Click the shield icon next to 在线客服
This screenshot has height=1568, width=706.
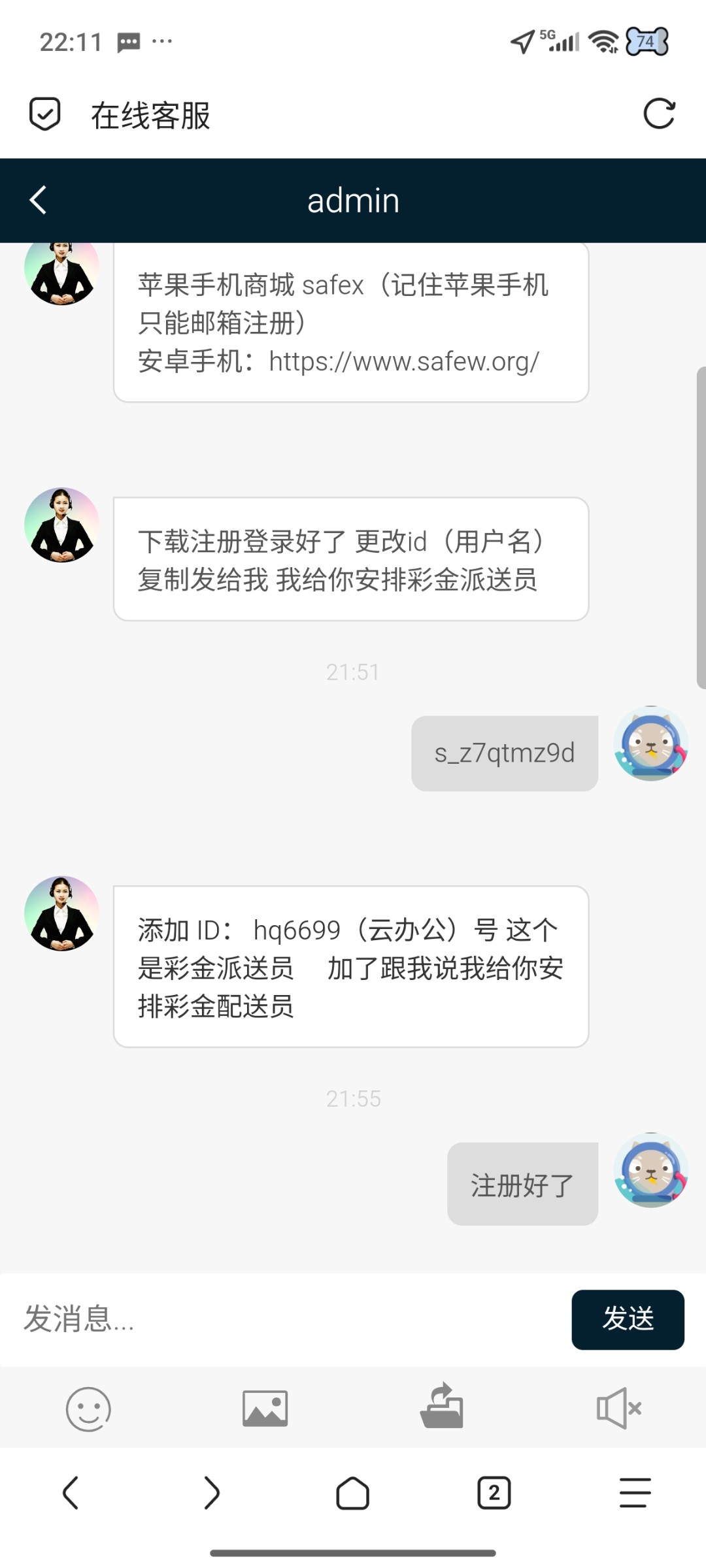coord(44,114)
